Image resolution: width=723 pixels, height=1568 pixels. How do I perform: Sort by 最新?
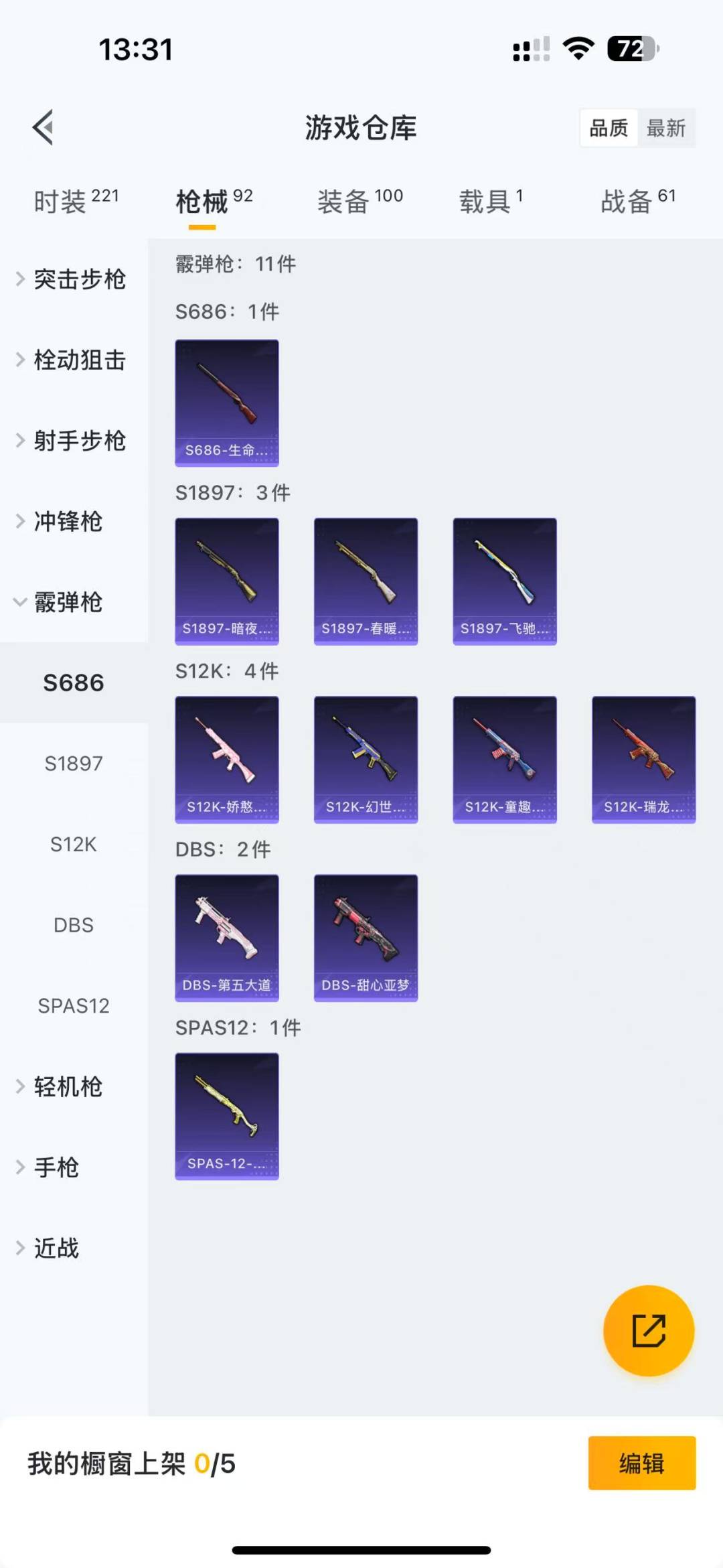point(665,128)
